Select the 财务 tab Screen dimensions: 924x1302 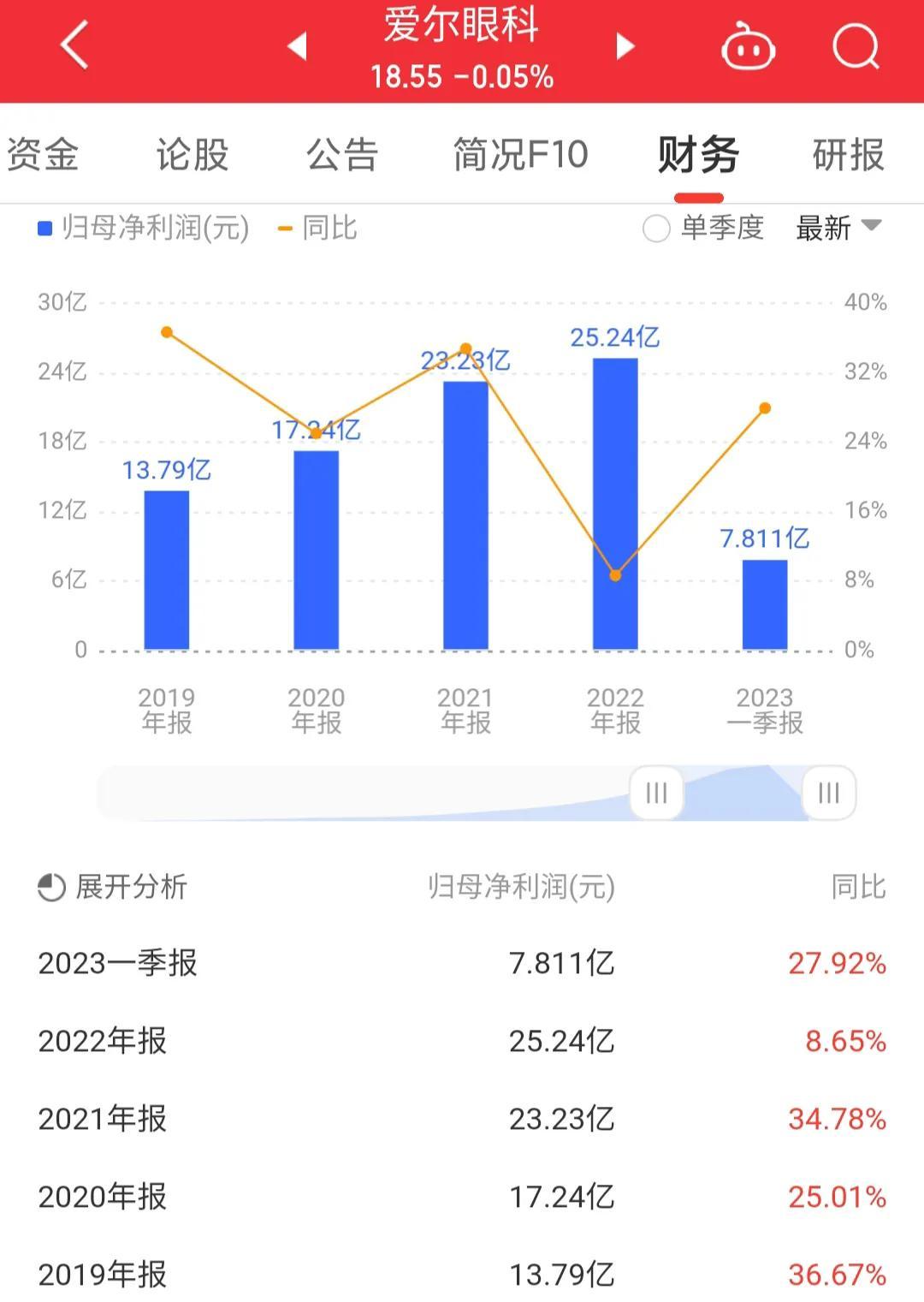click(x=698, y=155)
